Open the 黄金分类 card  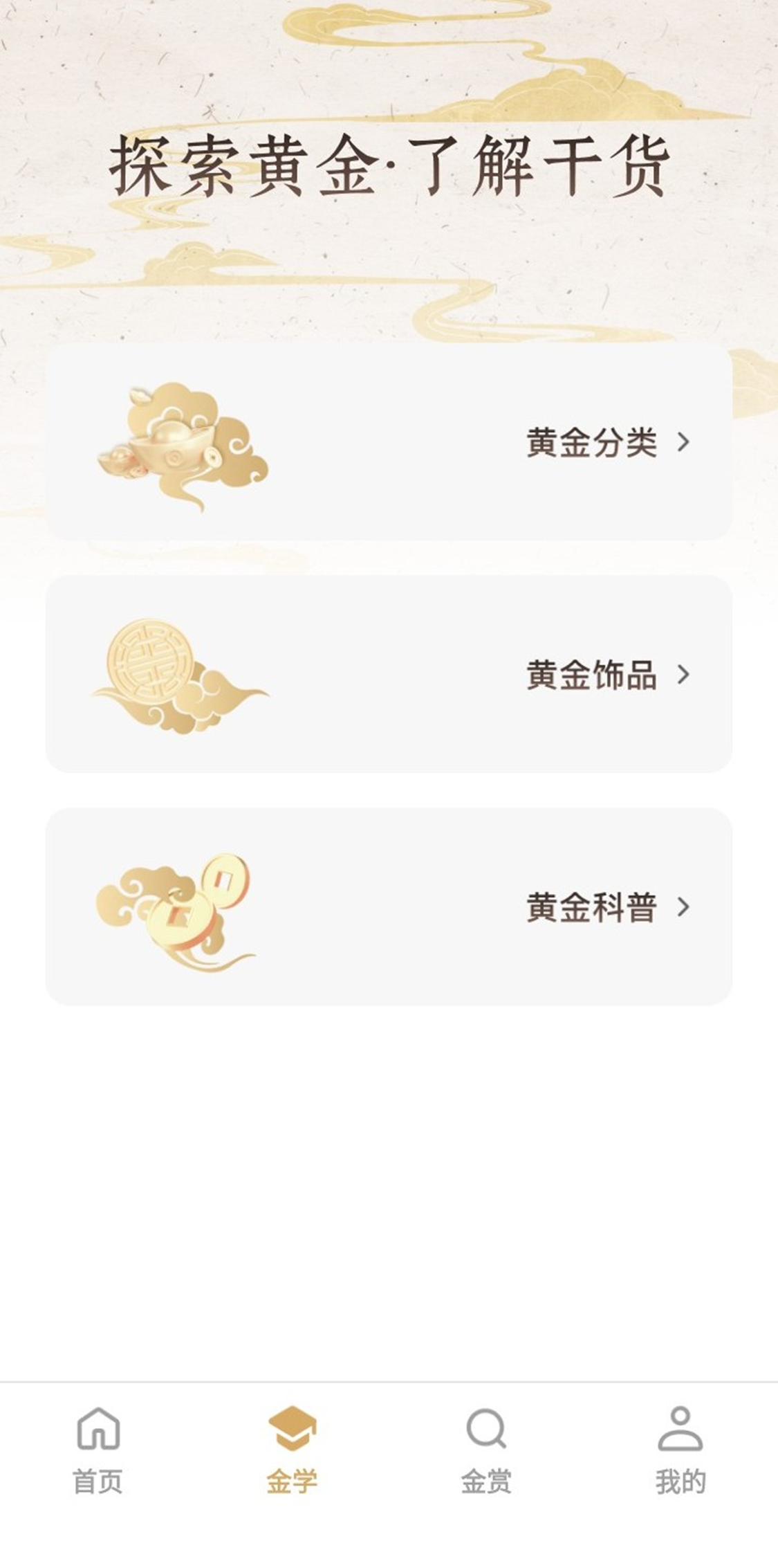coord(389,442)
